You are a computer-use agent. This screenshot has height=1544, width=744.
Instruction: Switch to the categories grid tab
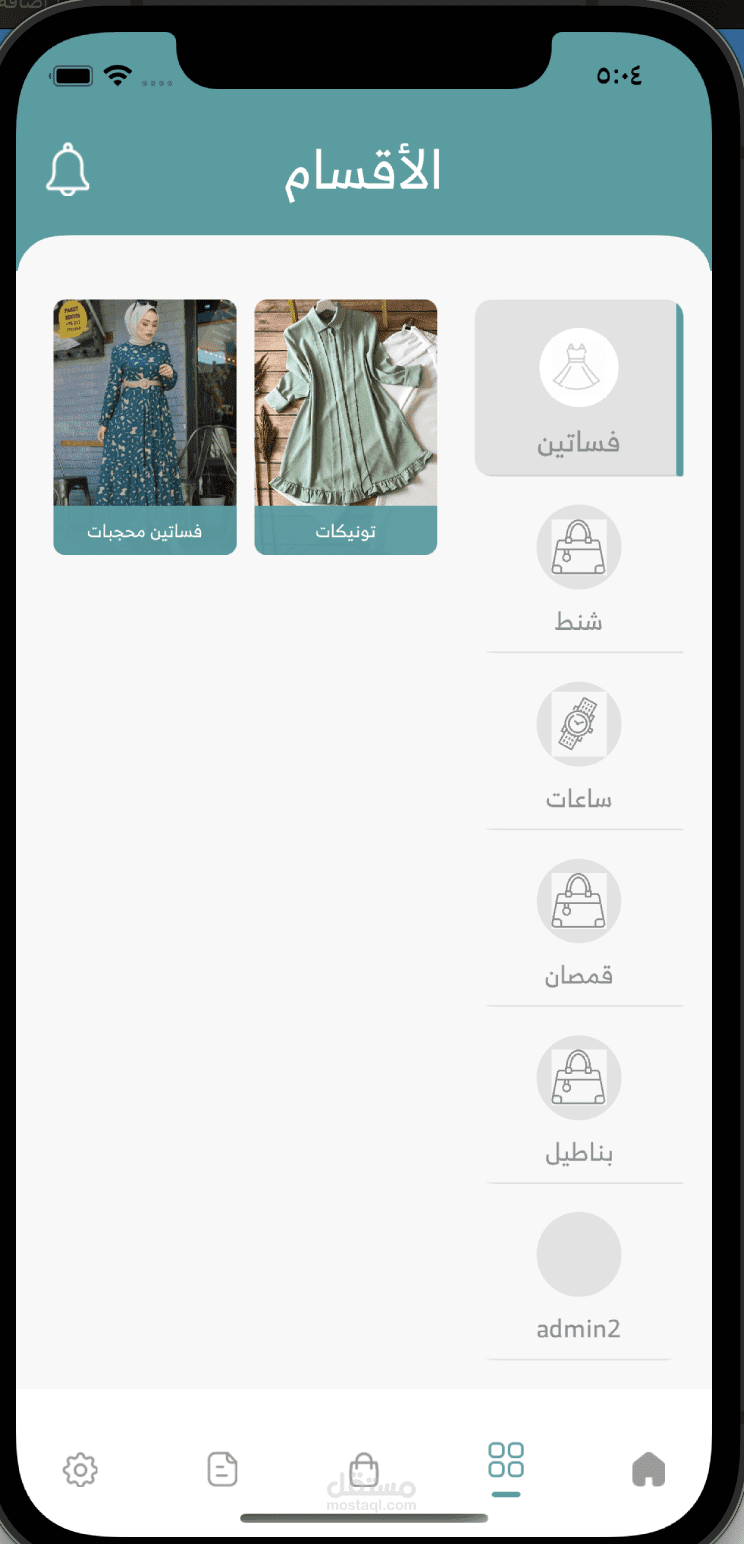point(506,1461)
